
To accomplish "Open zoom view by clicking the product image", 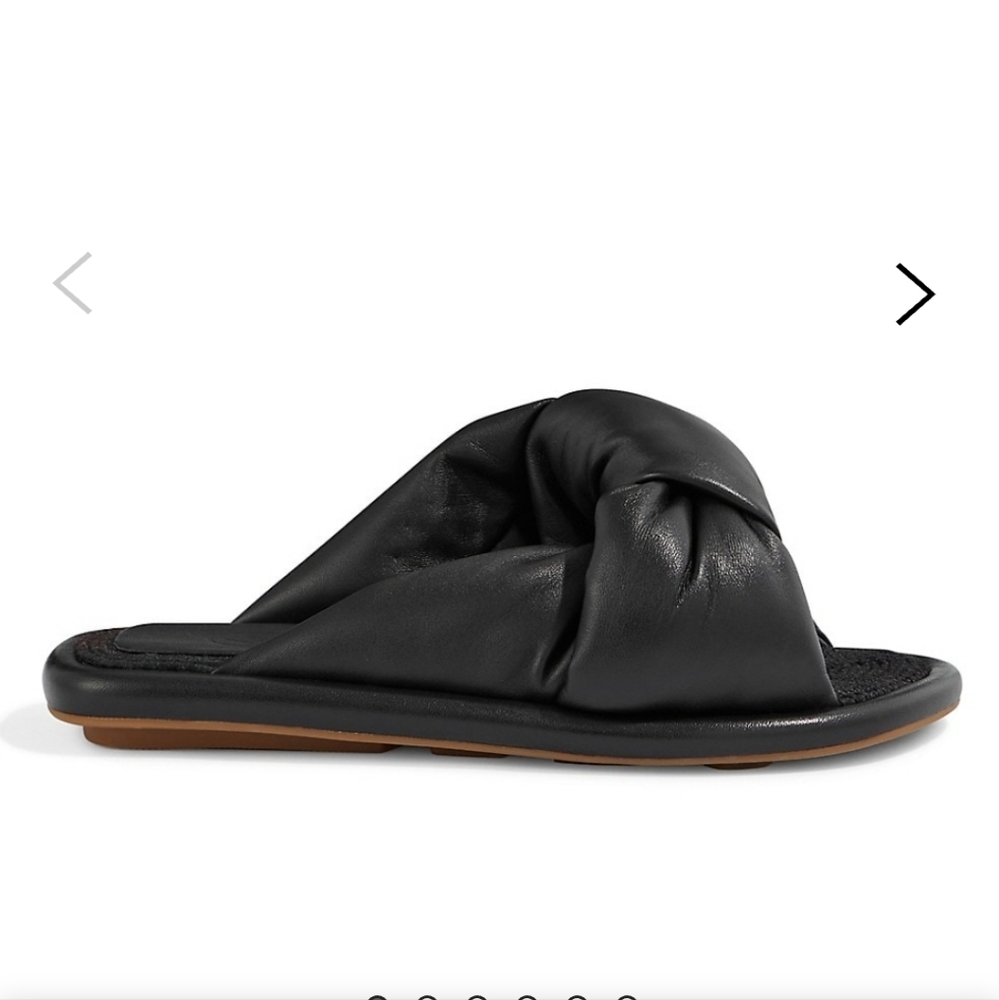I will click(500, 560).
